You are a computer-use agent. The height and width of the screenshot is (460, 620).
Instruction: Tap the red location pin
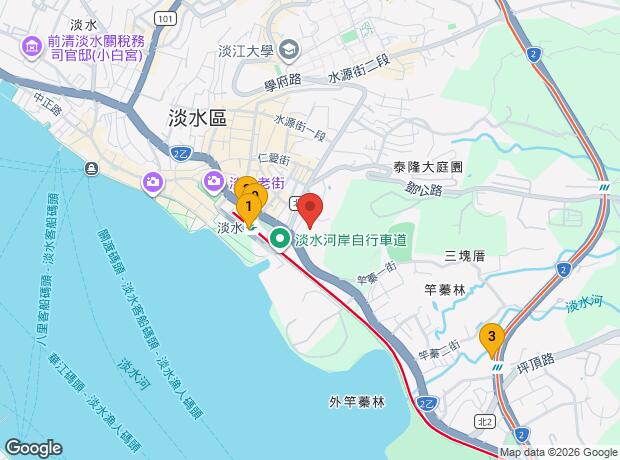click(x=310, y=209)
